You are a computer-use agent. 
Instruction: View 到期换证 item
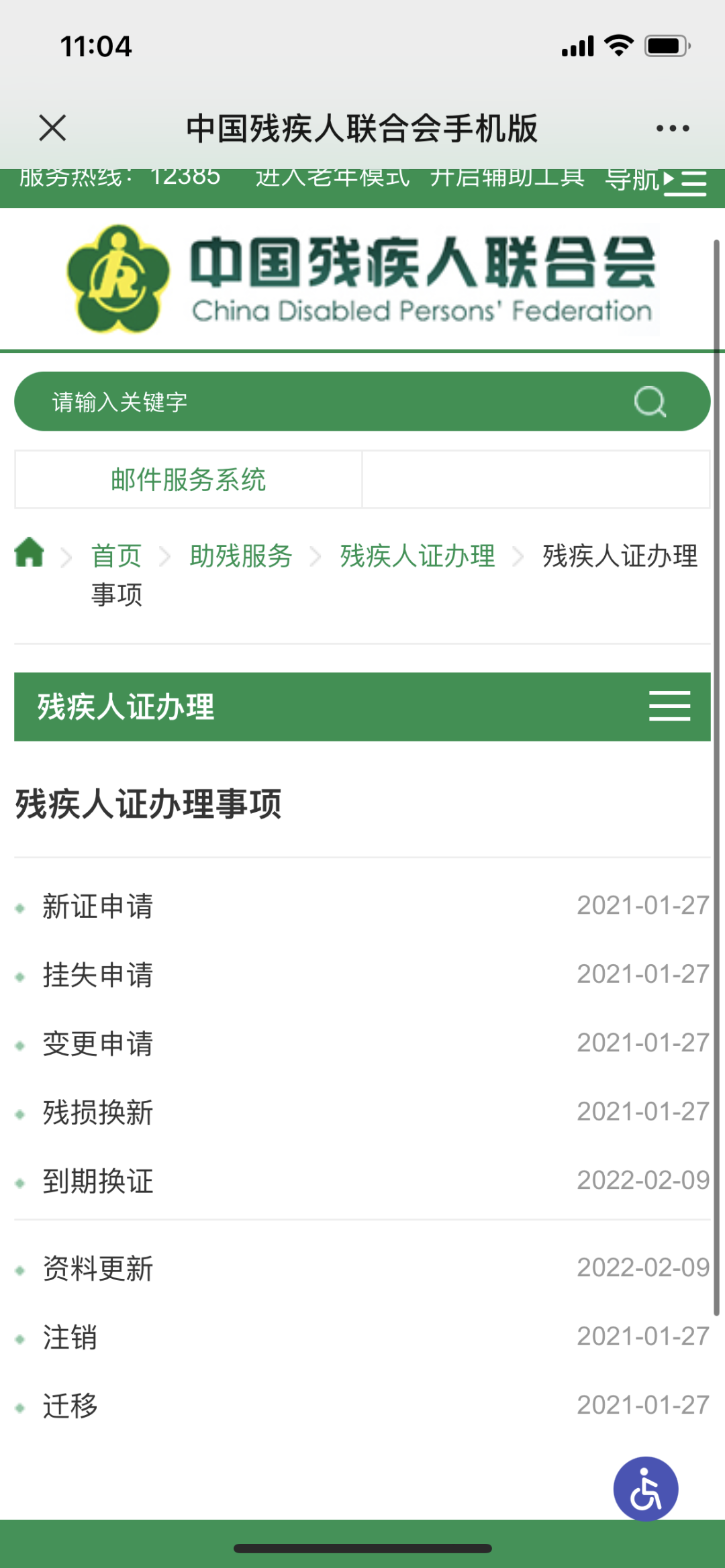[x=98, y=1181]
